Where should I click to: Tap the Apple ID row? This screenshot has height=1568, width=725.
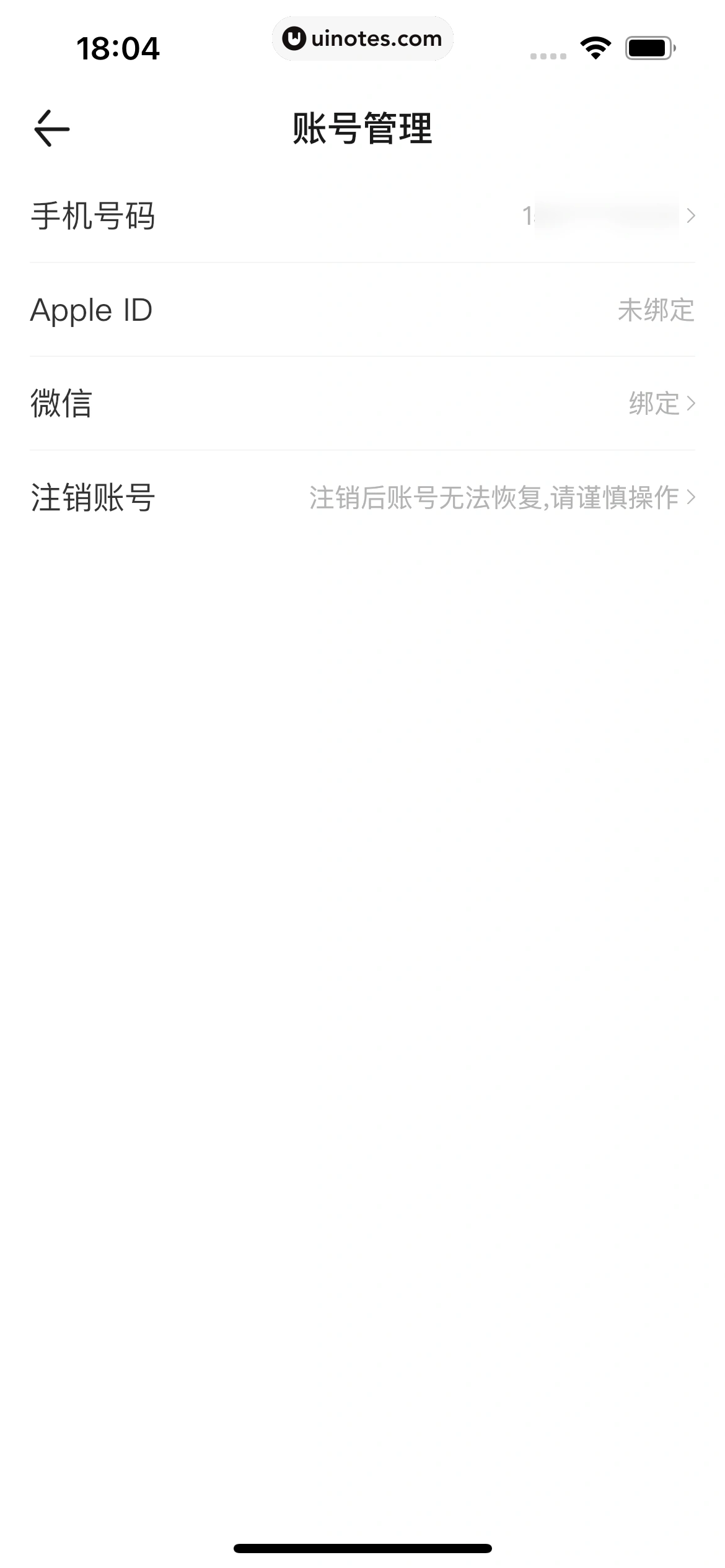[362, 311]
